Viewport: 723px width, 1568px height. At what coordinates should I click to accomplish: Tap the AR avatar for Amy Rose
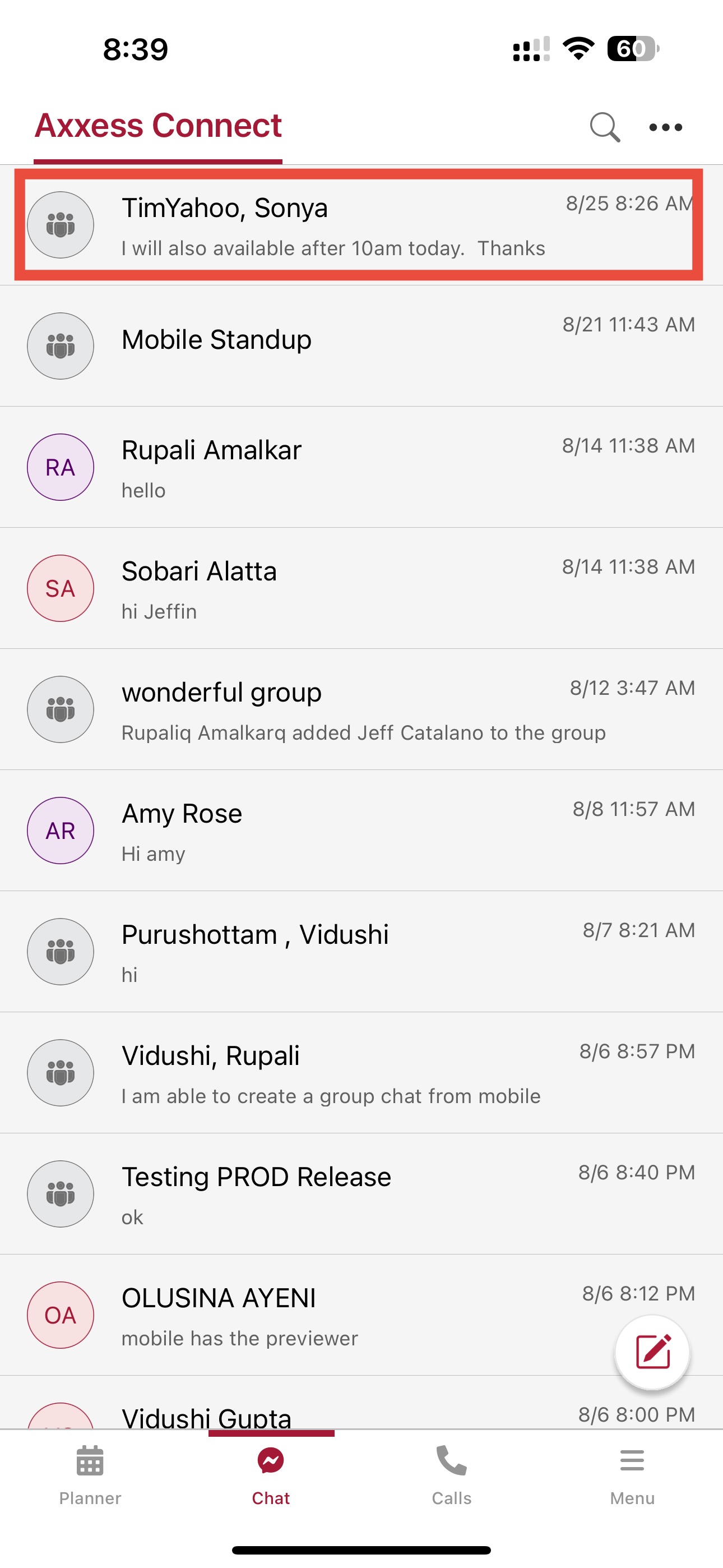pos(61,830)
